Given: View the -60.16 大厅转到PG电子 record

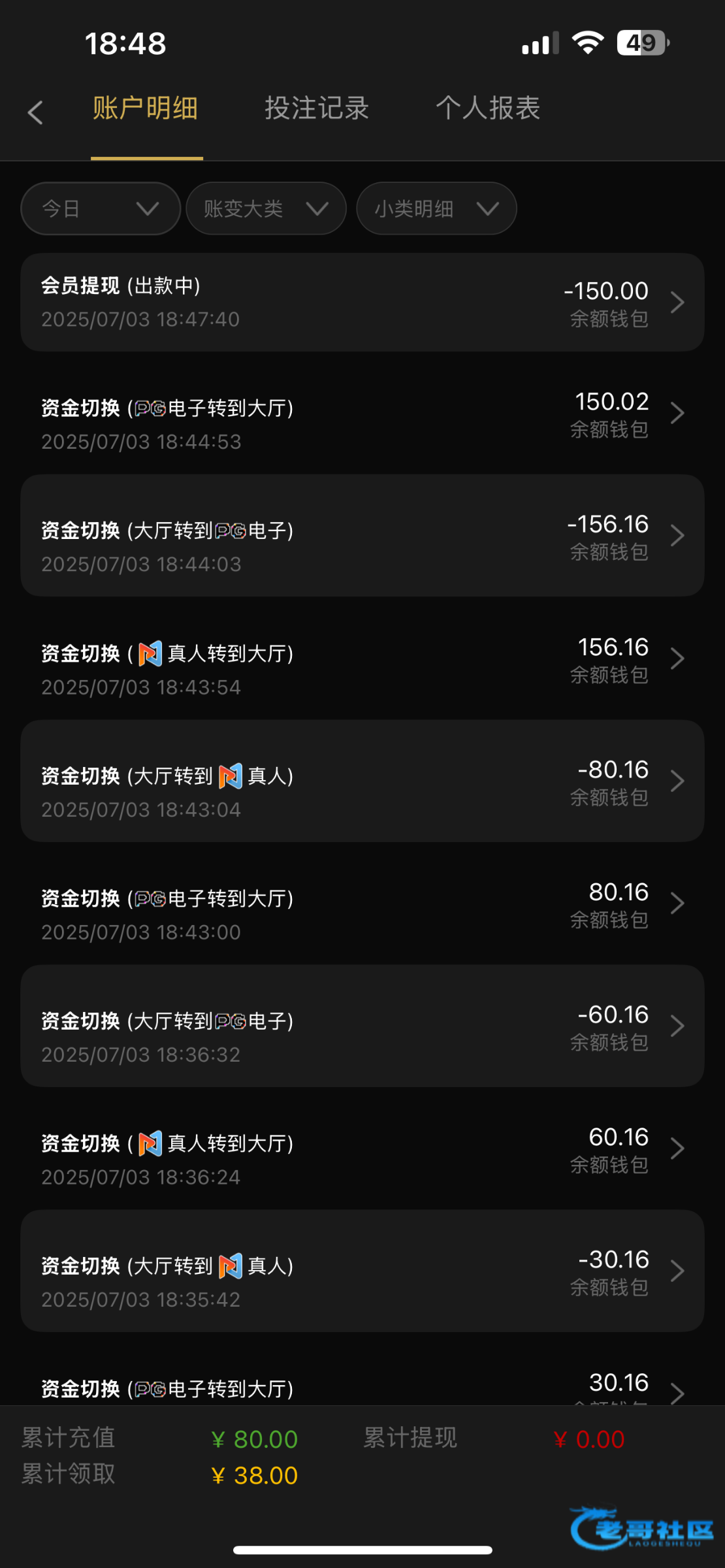Looking at the screenshot, I should point(362,1026).
